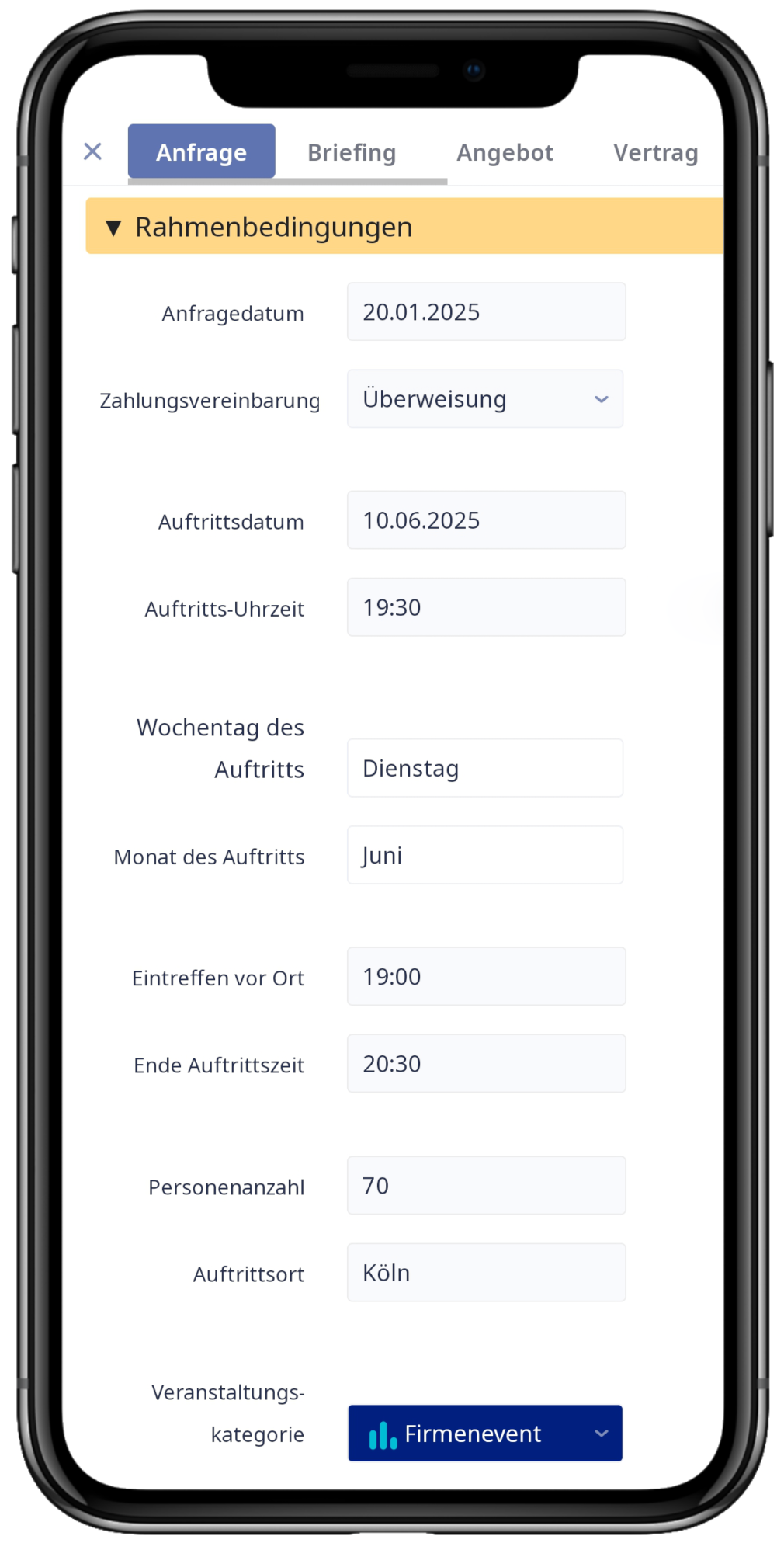Open the Zahlungsvereinbarung dropdown
This screenshot has height=1543, width=784.
tap(485, 399)
